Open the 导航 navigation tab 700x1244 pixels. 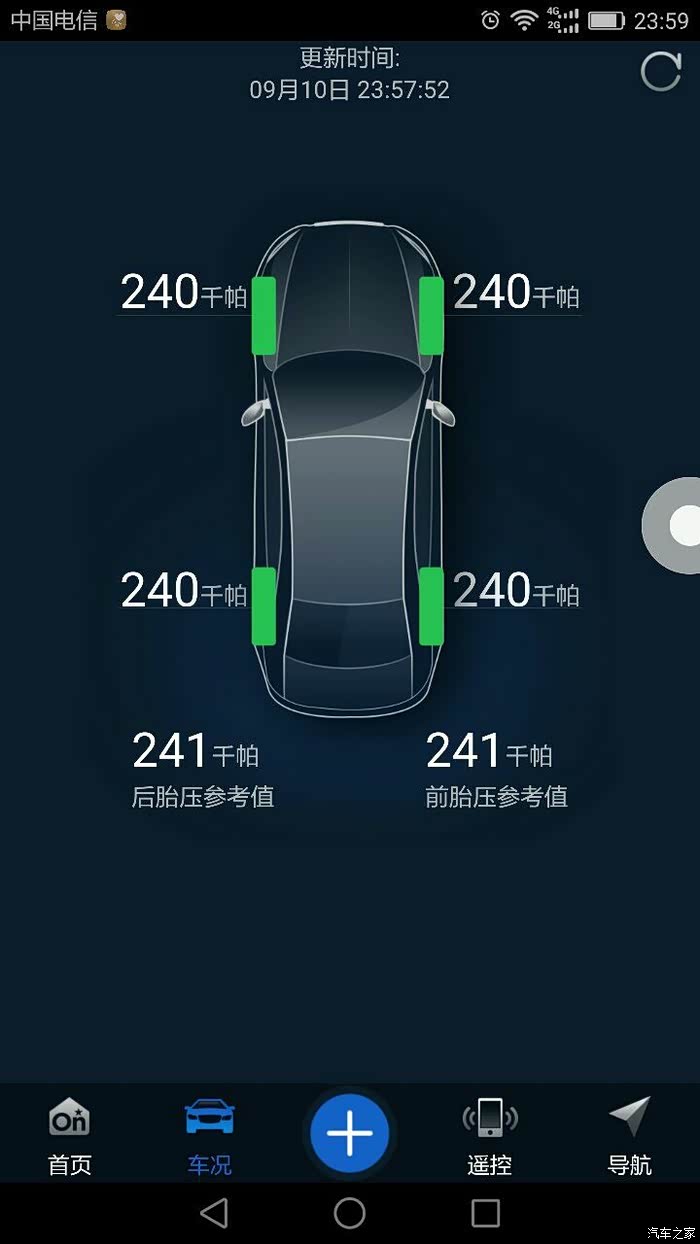[x=629, y=1135]
